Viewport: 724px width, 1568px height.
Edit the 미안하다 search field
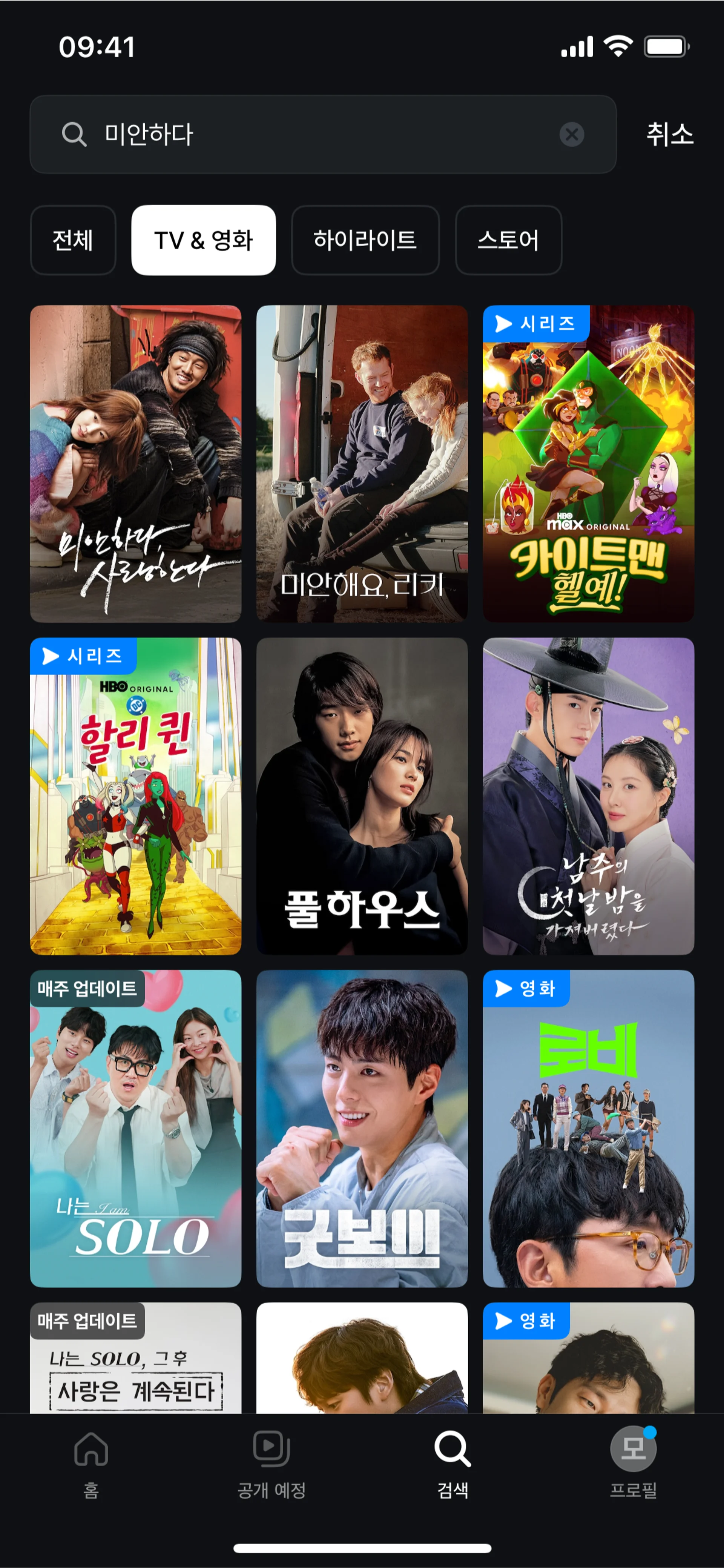point(304,135)
